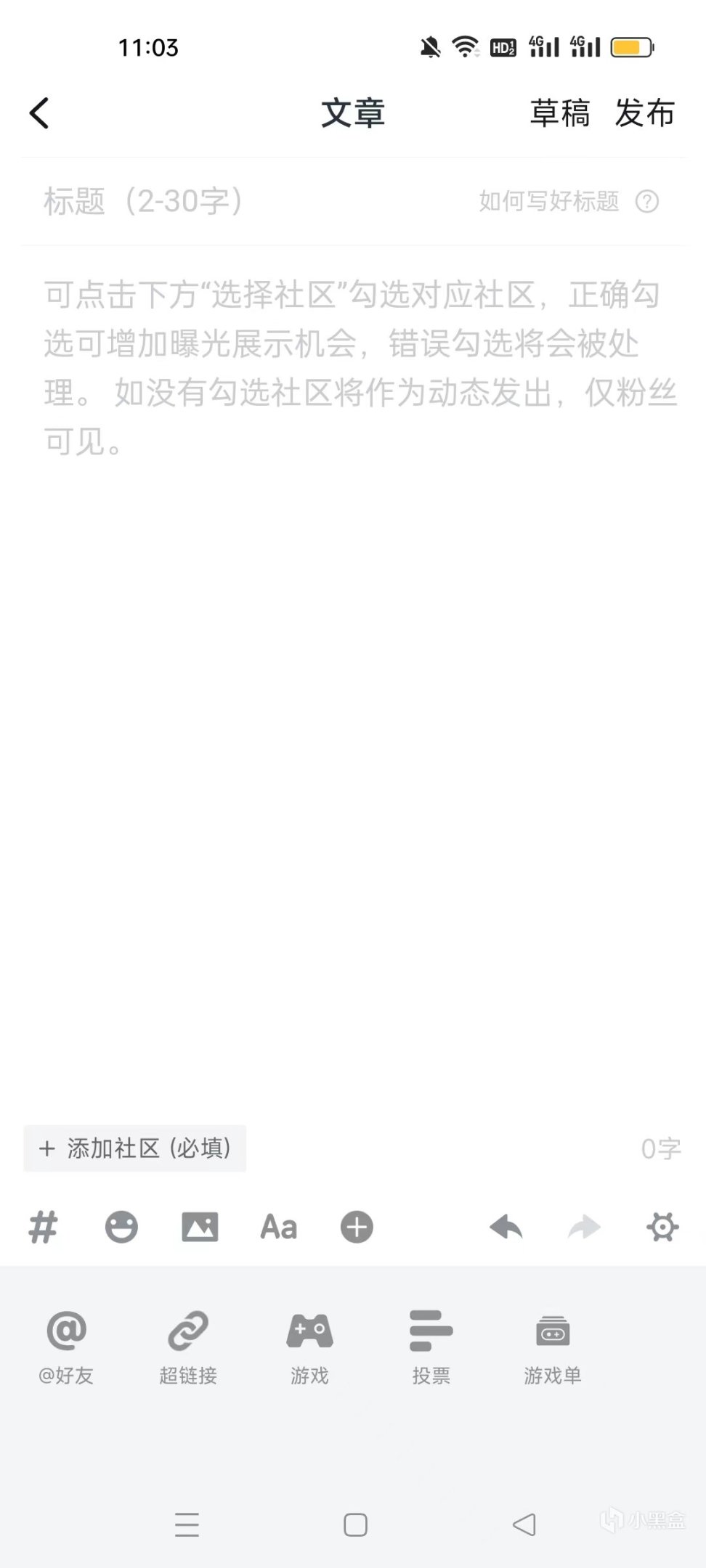Toggle the plus more-inserts panel
The height and width of the screenshot is (1568, 706).
tap(357, 1228)
